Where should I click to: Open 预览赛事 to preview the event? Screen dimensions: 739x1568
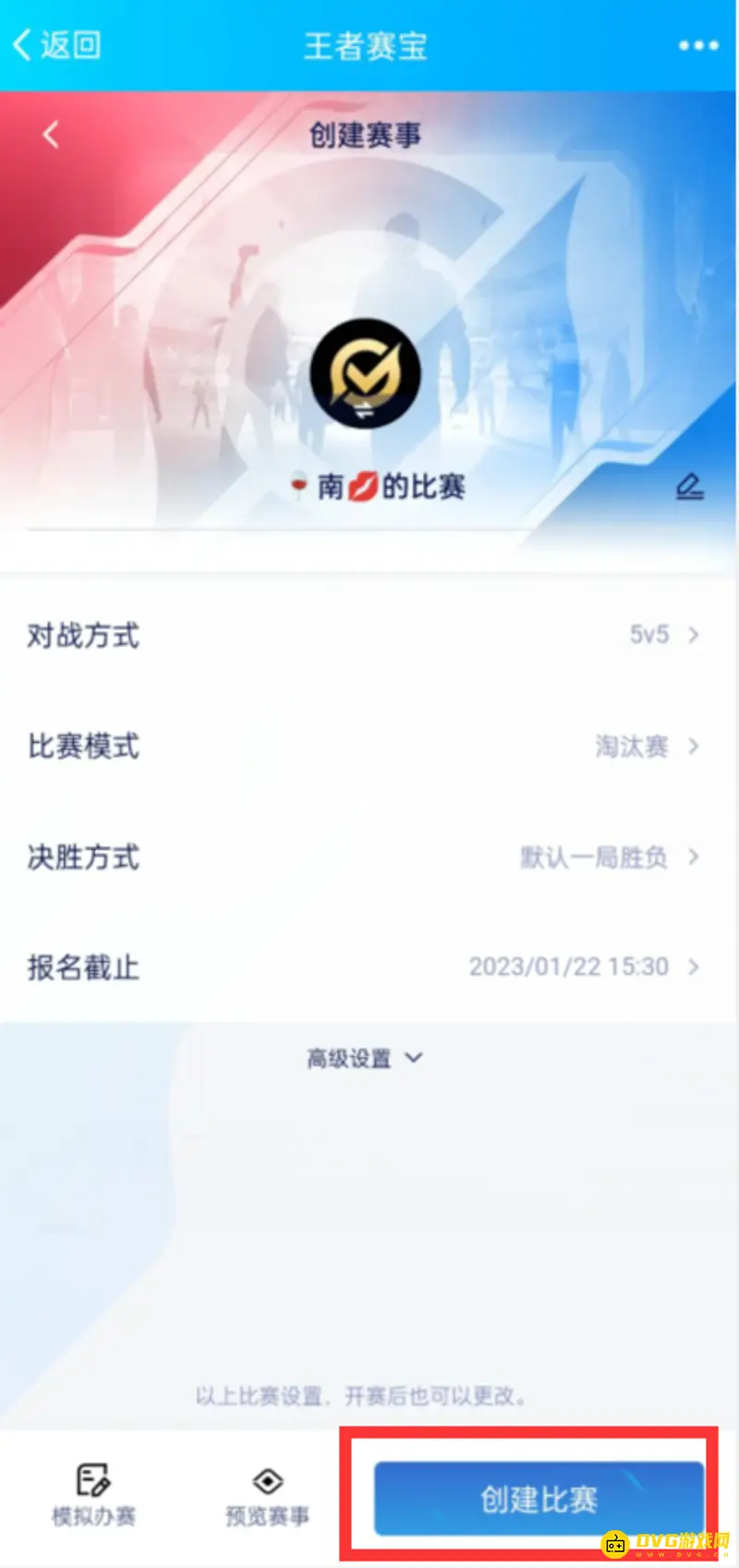pos(266,1497)
